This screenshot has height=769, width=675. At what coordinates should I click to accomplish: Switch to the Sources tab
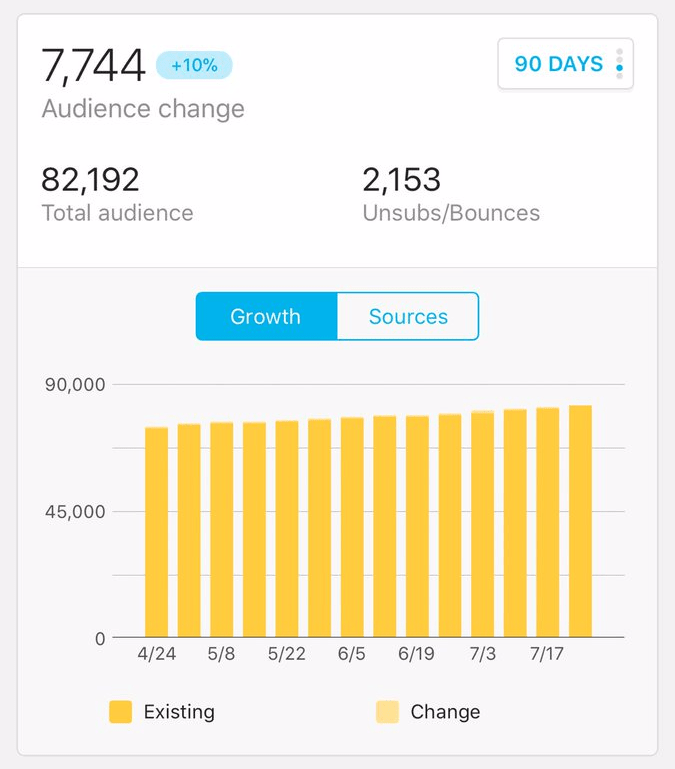[408, 317]
